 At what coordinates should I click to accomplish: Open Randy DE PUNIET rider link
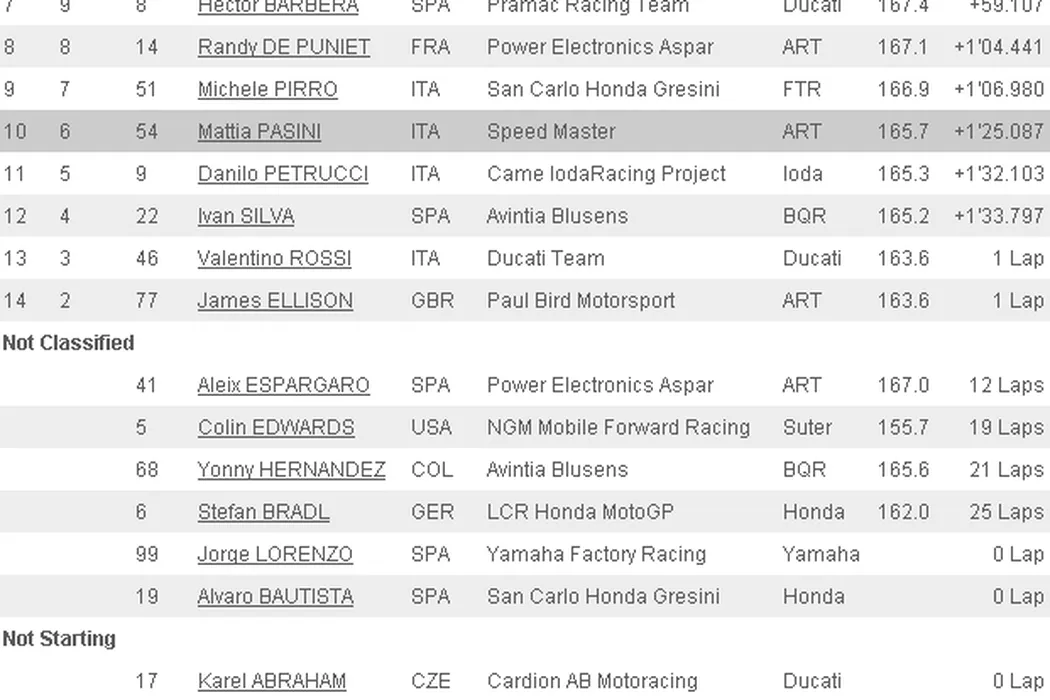click(283, 47)
